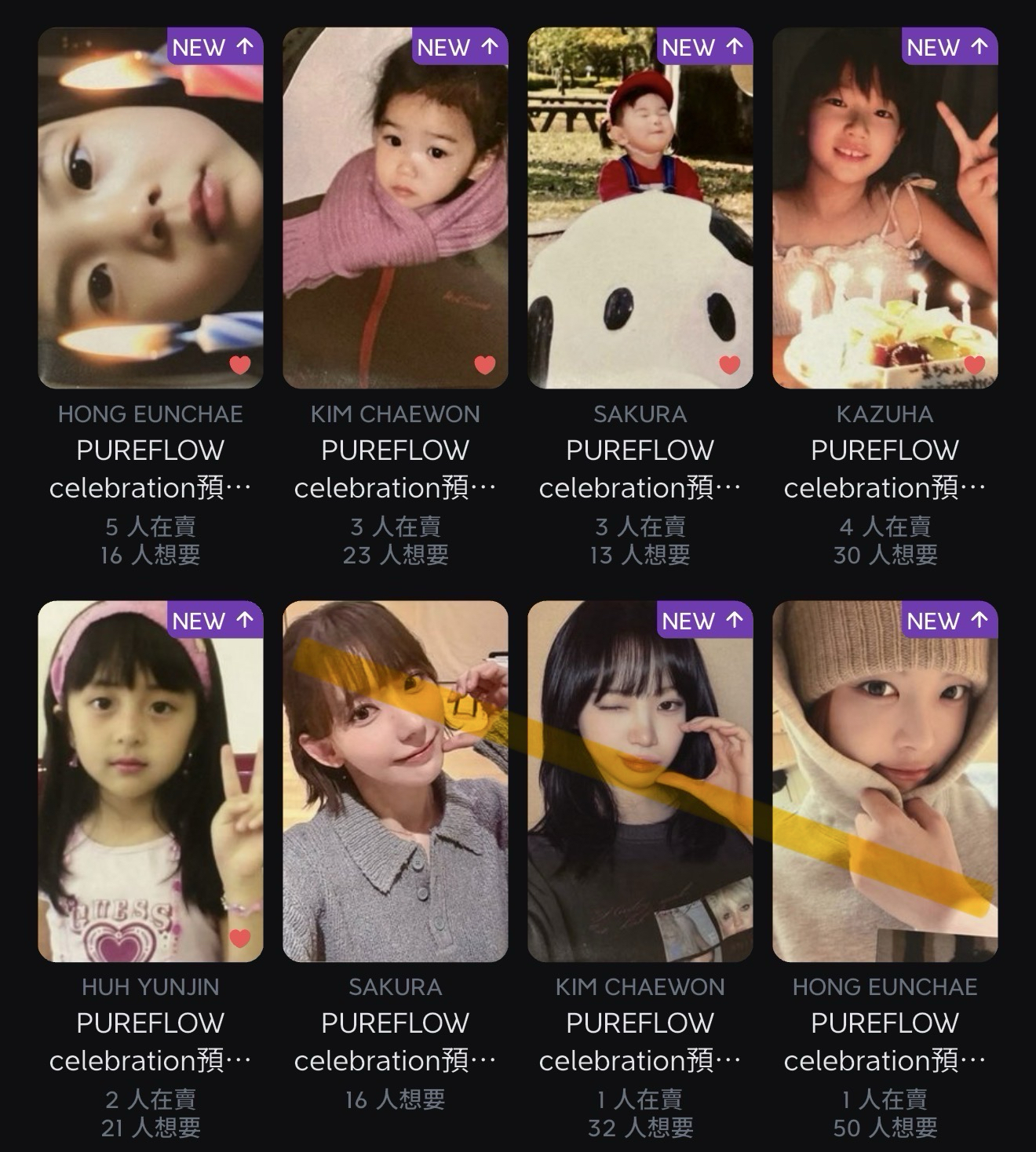Toggle heart on Kim Chaewon 23 人想要 card
1036x1152 pixels.
coord(485,364)
